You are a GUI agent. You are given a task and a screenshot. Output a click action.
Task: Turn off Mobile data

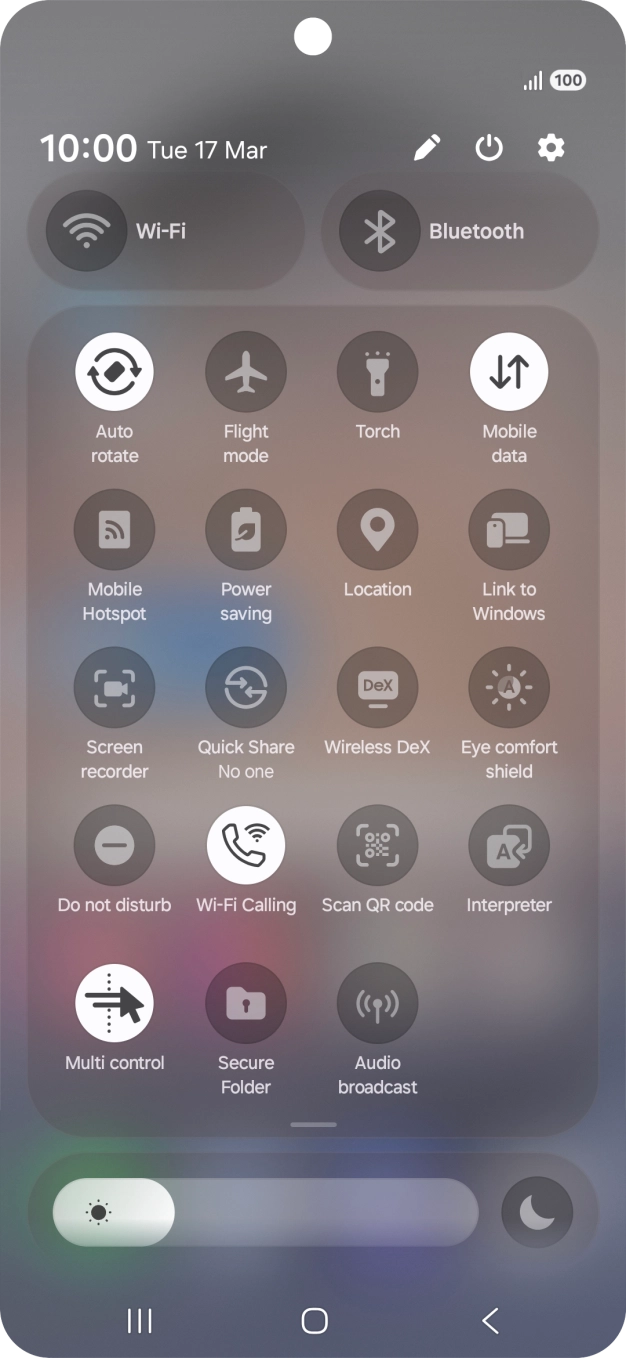coord(509,372)
